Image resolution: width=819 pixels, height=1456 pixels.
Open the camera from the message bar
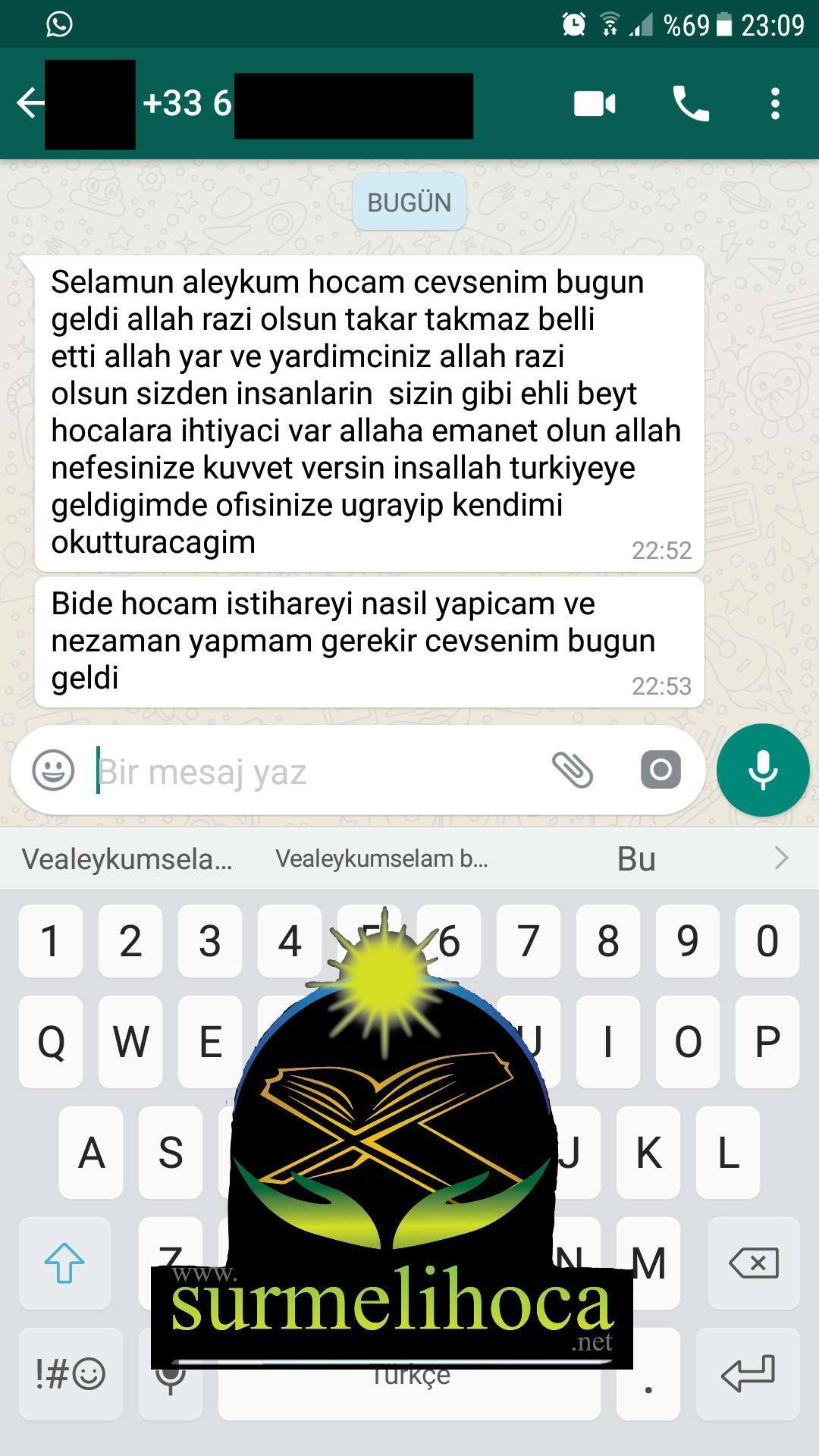(661, 770)
